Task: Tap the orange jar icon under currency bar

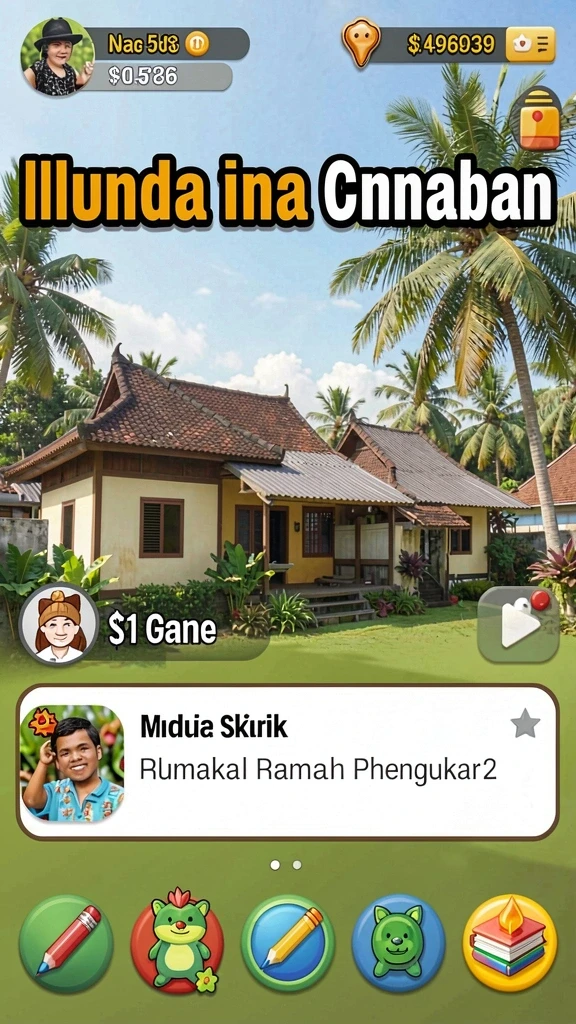Action: 539,121
